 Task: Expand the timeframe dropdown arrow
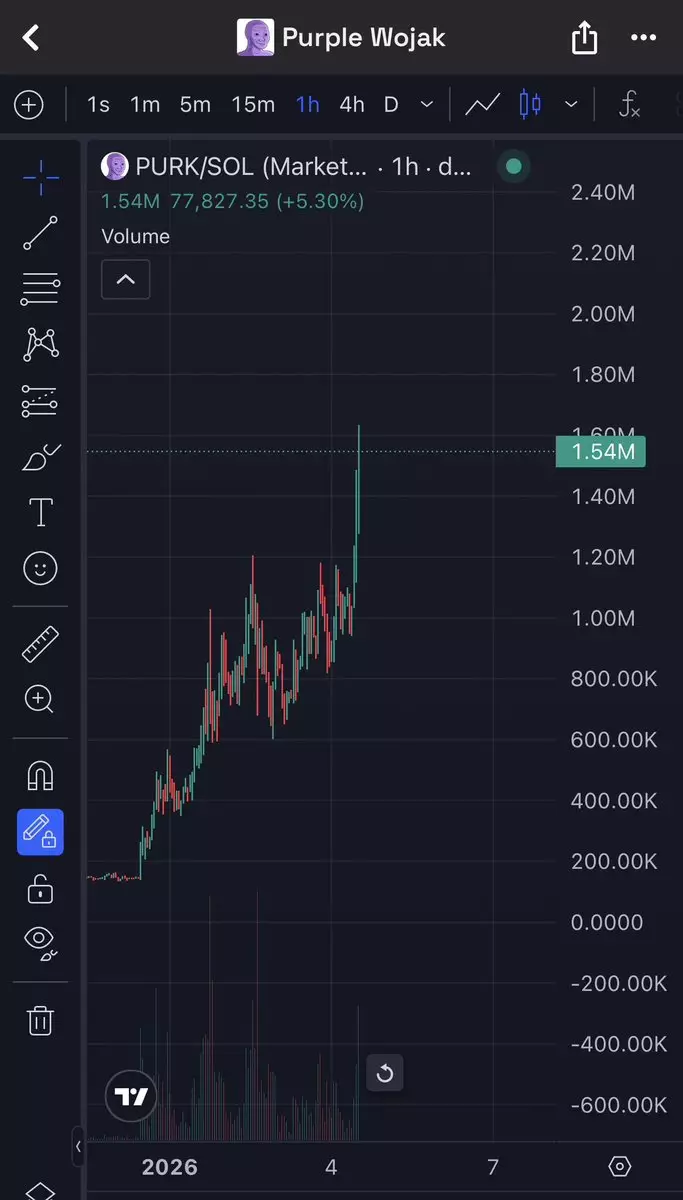point(426,104)
